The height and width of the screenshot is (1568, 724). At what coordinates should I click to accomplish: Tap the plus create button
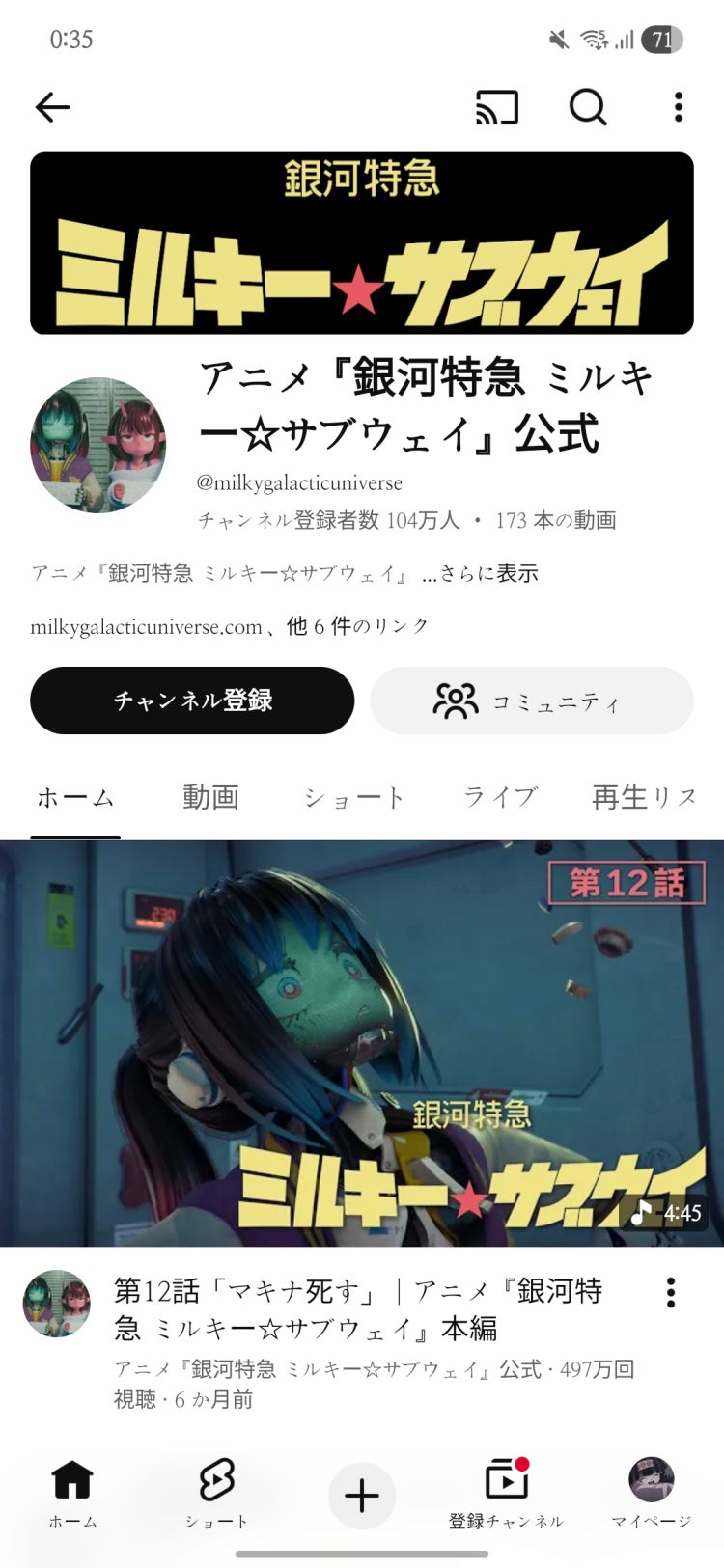point(362,1496)
